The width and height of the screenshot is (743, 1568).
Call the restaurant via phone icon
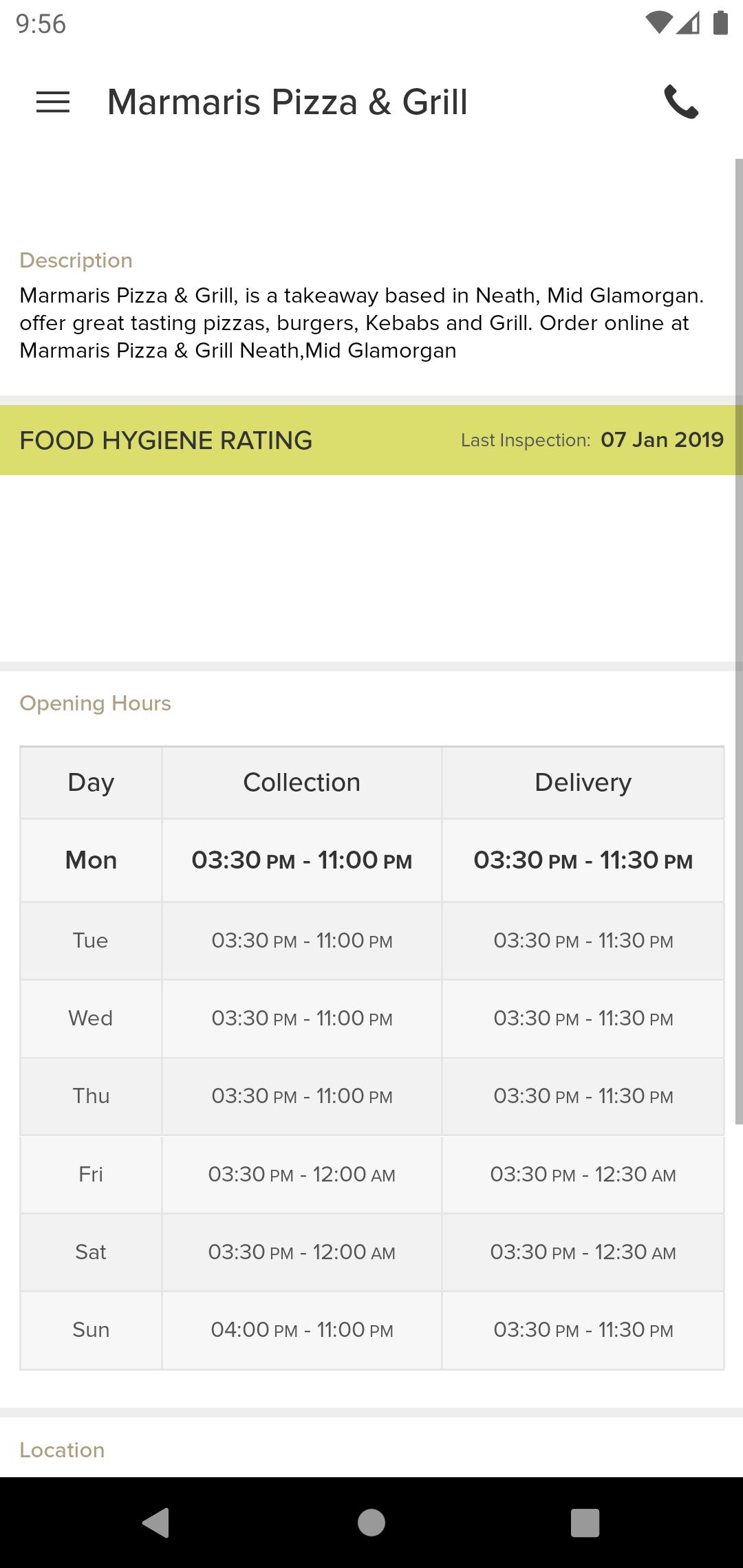[681, 102]
